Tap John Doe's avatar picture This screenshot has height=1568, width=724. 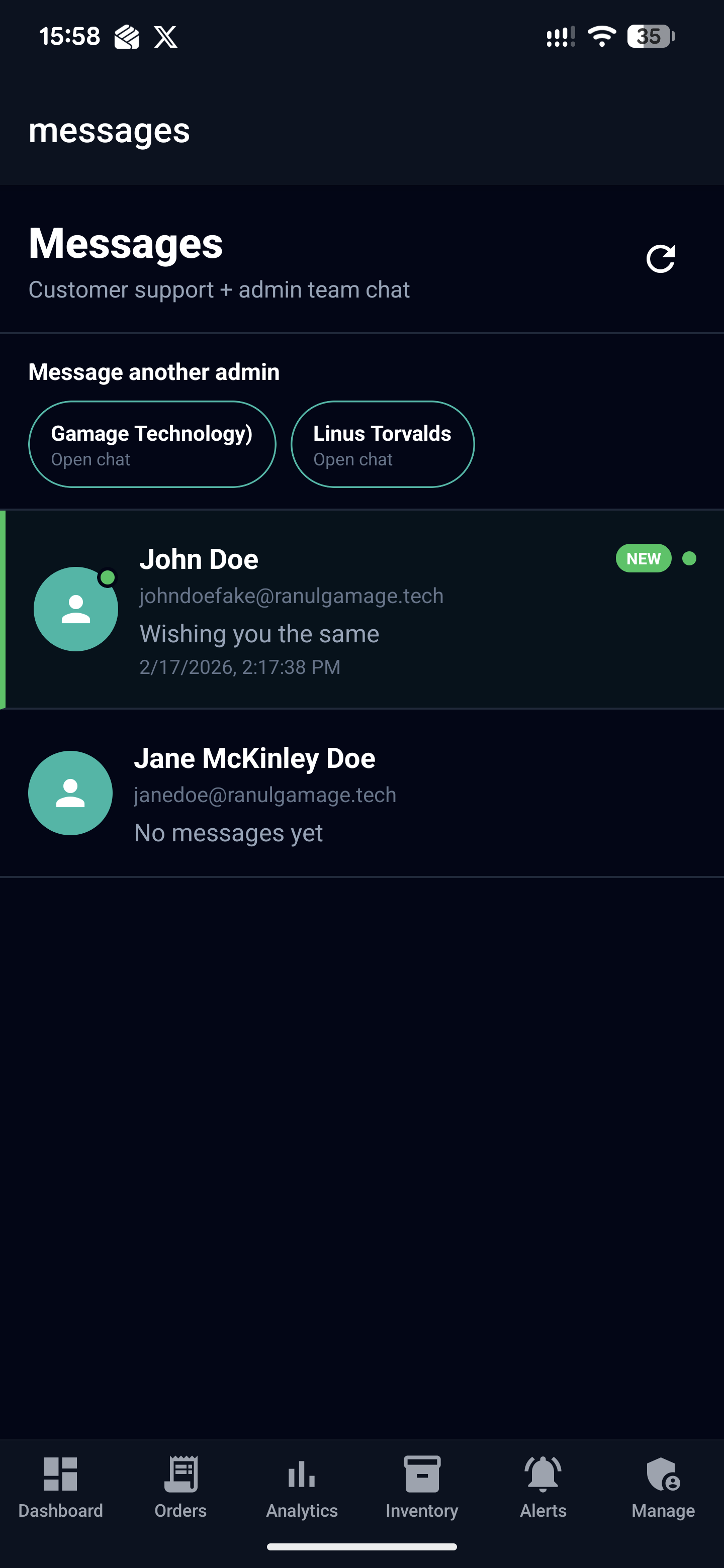pyautogui.click(x=75, y=609)
